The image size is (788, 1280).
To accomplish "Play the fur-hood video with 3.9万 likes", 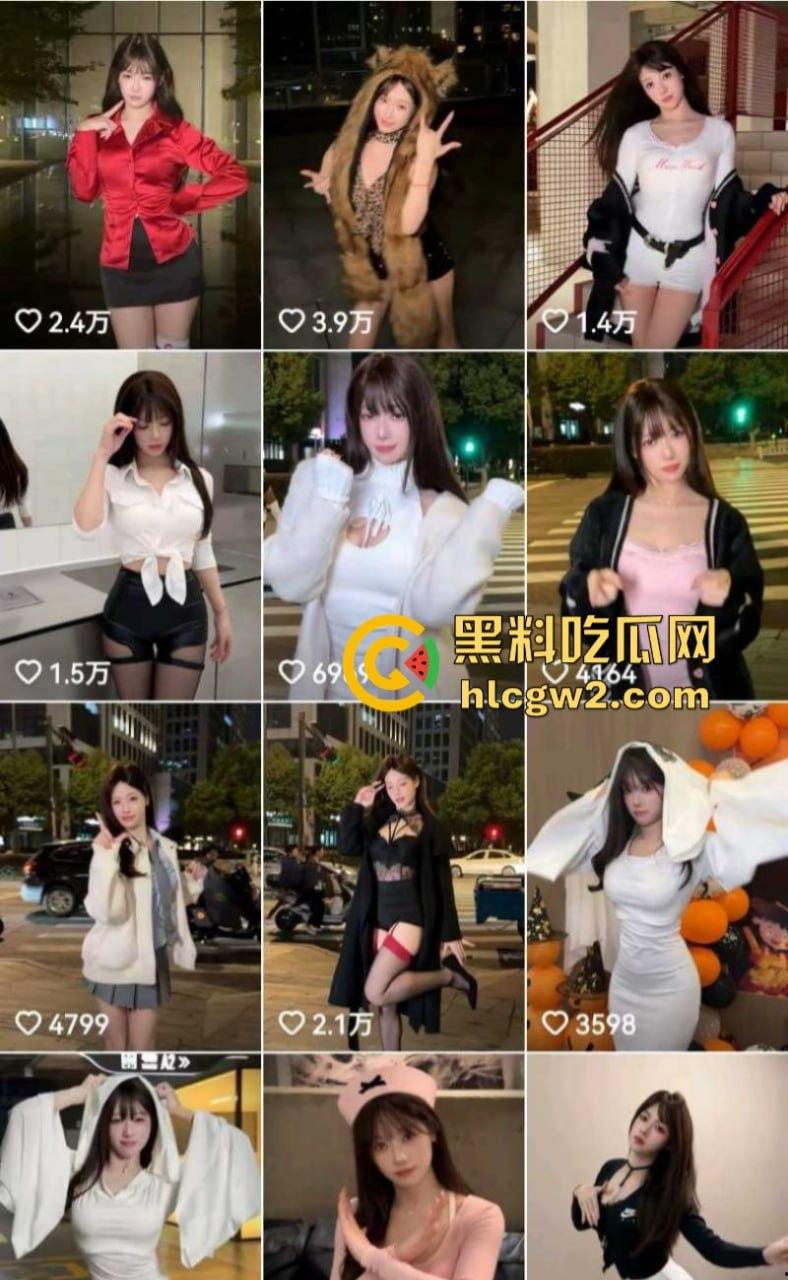I will (x=393, y=175).
